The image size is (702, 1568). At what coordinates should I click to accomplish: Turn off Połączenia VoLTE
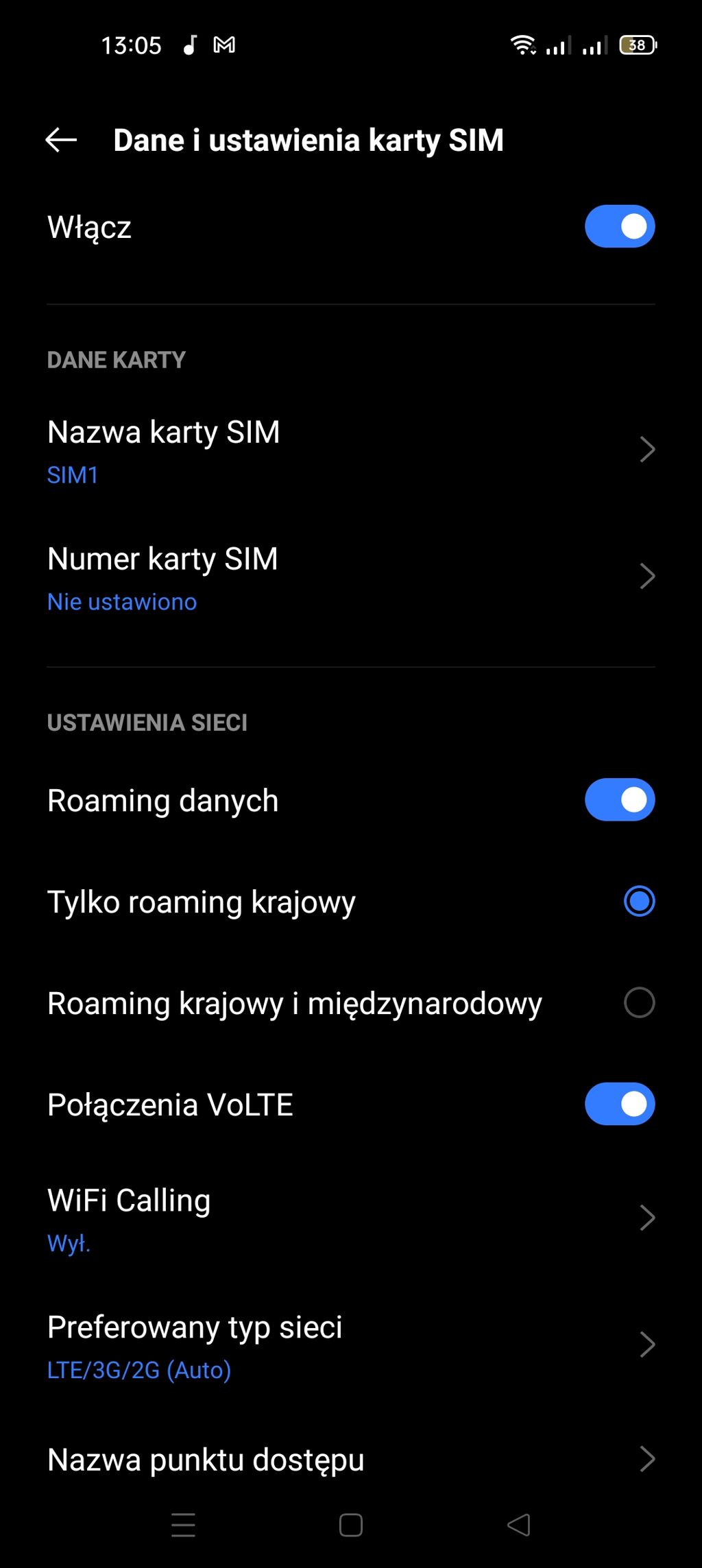coord(619,1104)
